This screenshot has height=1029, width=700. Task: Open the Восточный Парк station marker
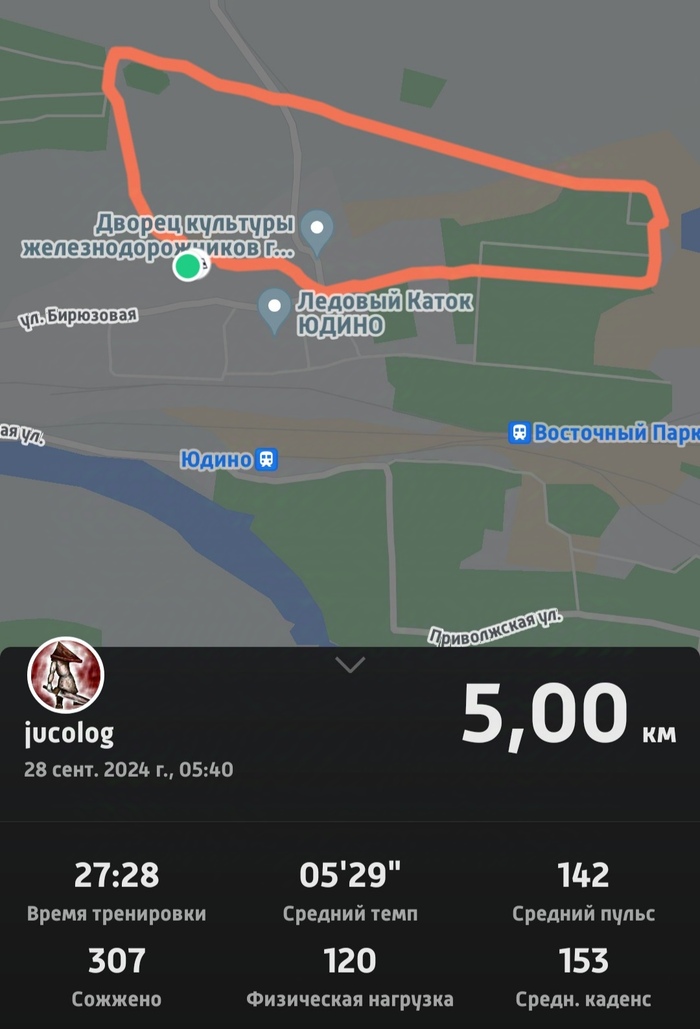click(x=519, y=433)
